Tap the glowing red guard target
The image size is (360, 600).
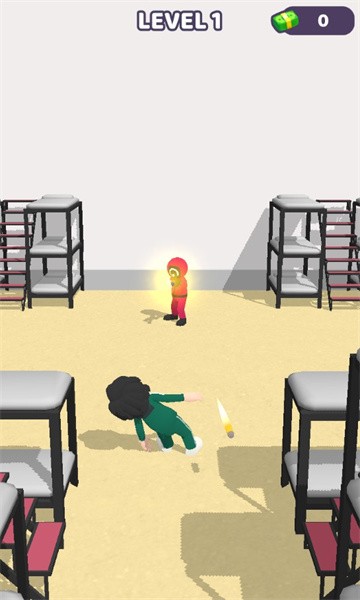pyautogui.click(x=177, y=291)
